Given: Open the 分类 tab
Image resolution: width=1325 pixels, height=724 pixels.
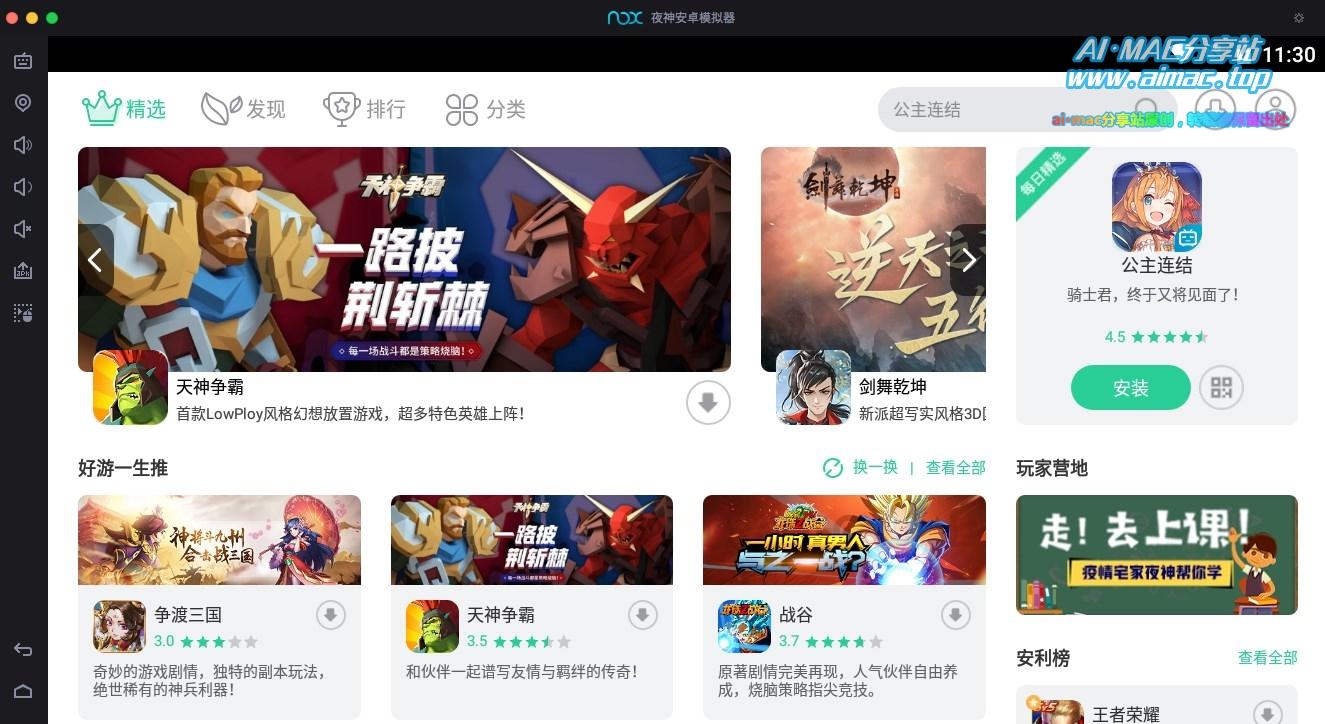Looking at the screenshot, I should click(486, 109).
